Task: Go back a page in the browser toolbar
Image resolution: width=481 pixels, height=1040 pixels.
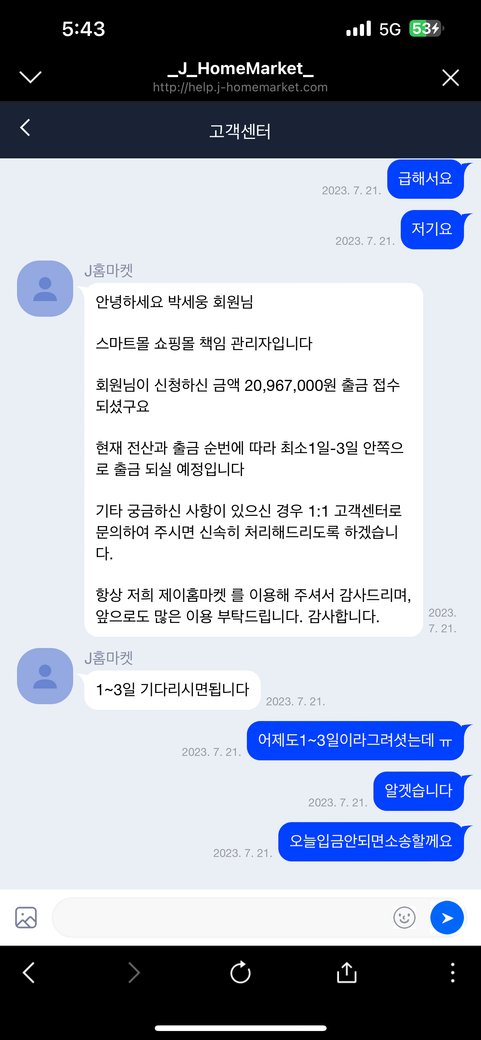Action: point(29,972)
